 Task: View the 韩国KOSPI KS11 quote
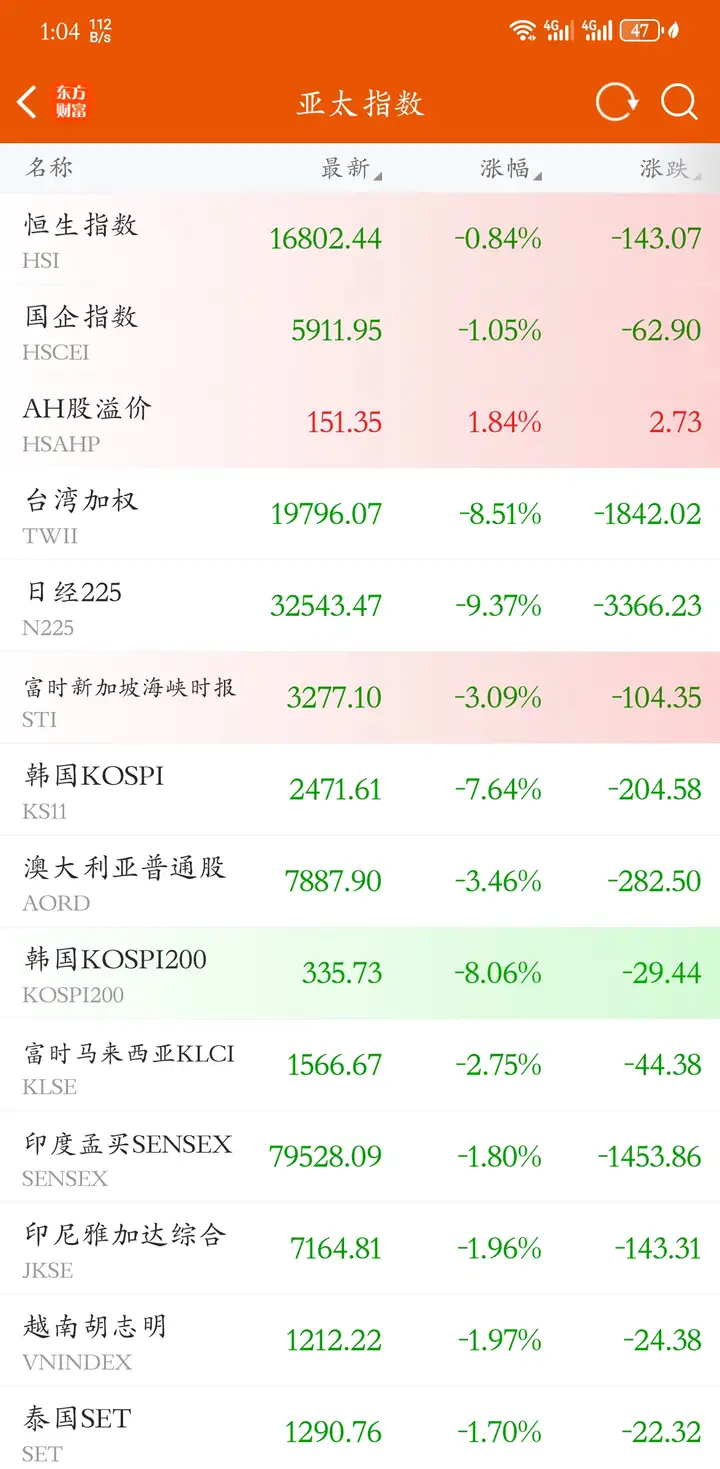click(x=360, y=790)
